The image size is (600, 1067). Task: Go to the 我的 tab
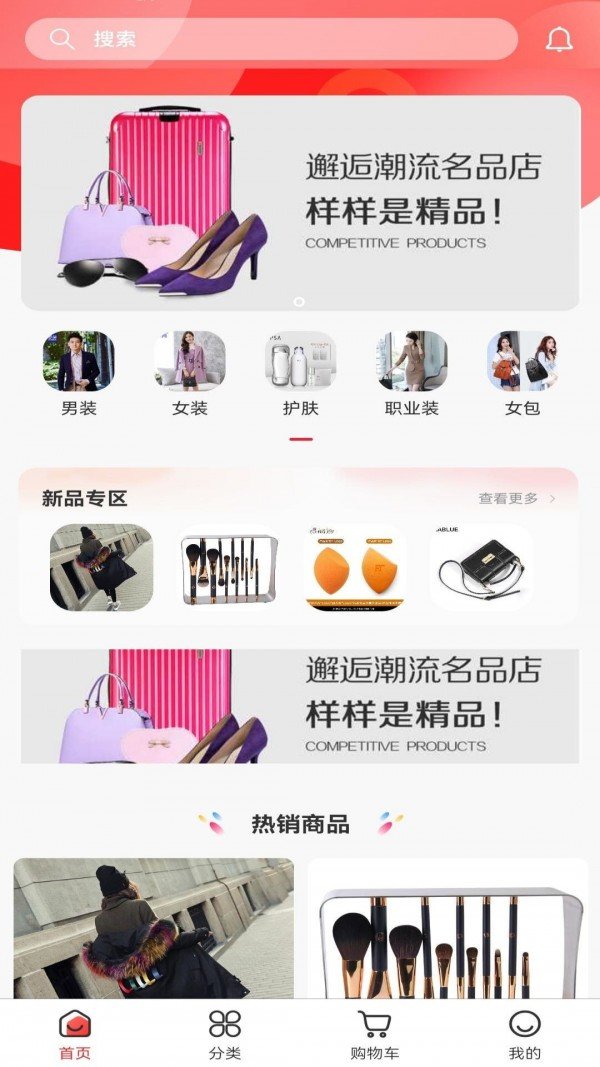(x=524, y=1034)
